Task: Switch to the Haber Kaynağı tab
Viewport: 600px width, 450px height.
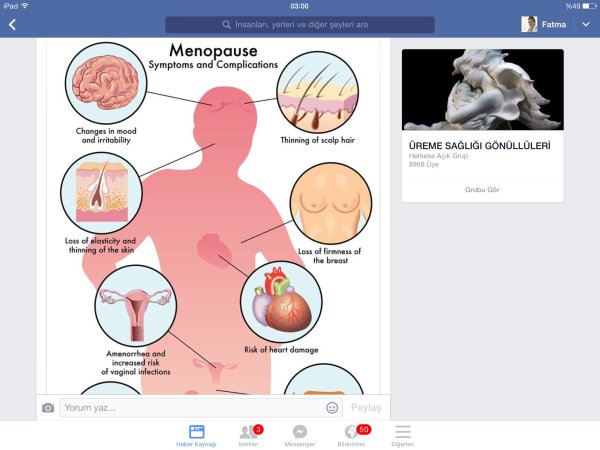Action: [196, 435]
